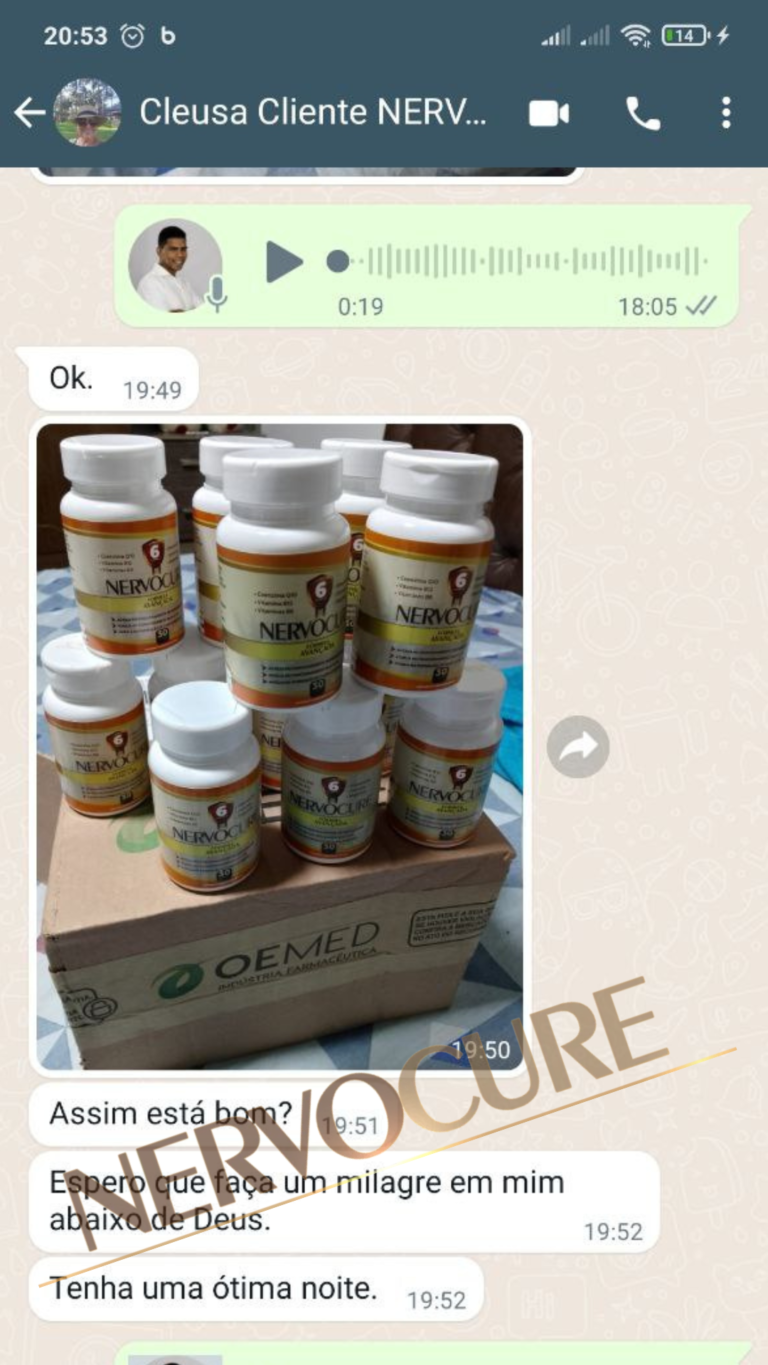Forward the received bottles photo

578,746
